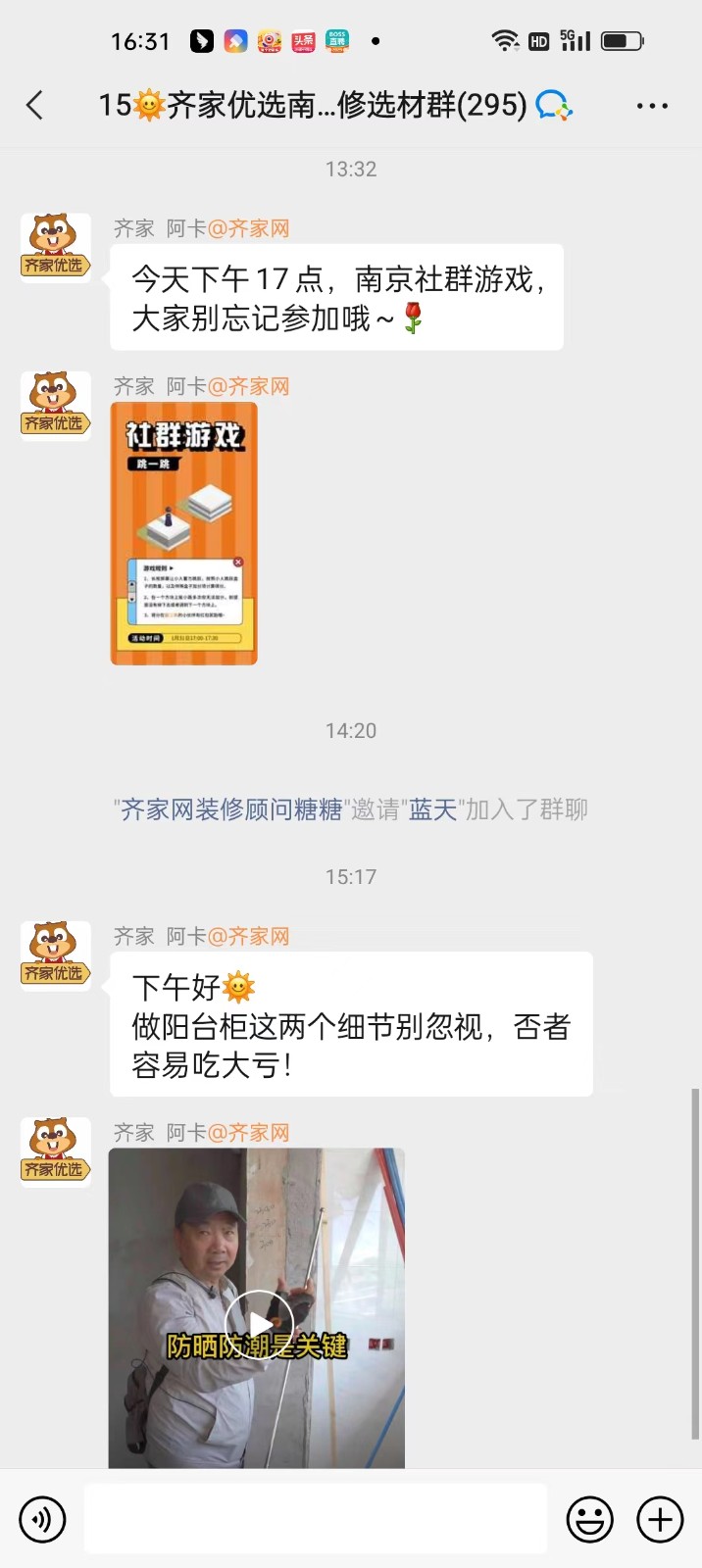
Task: Go back to the chat list
Action: [35, 105]
